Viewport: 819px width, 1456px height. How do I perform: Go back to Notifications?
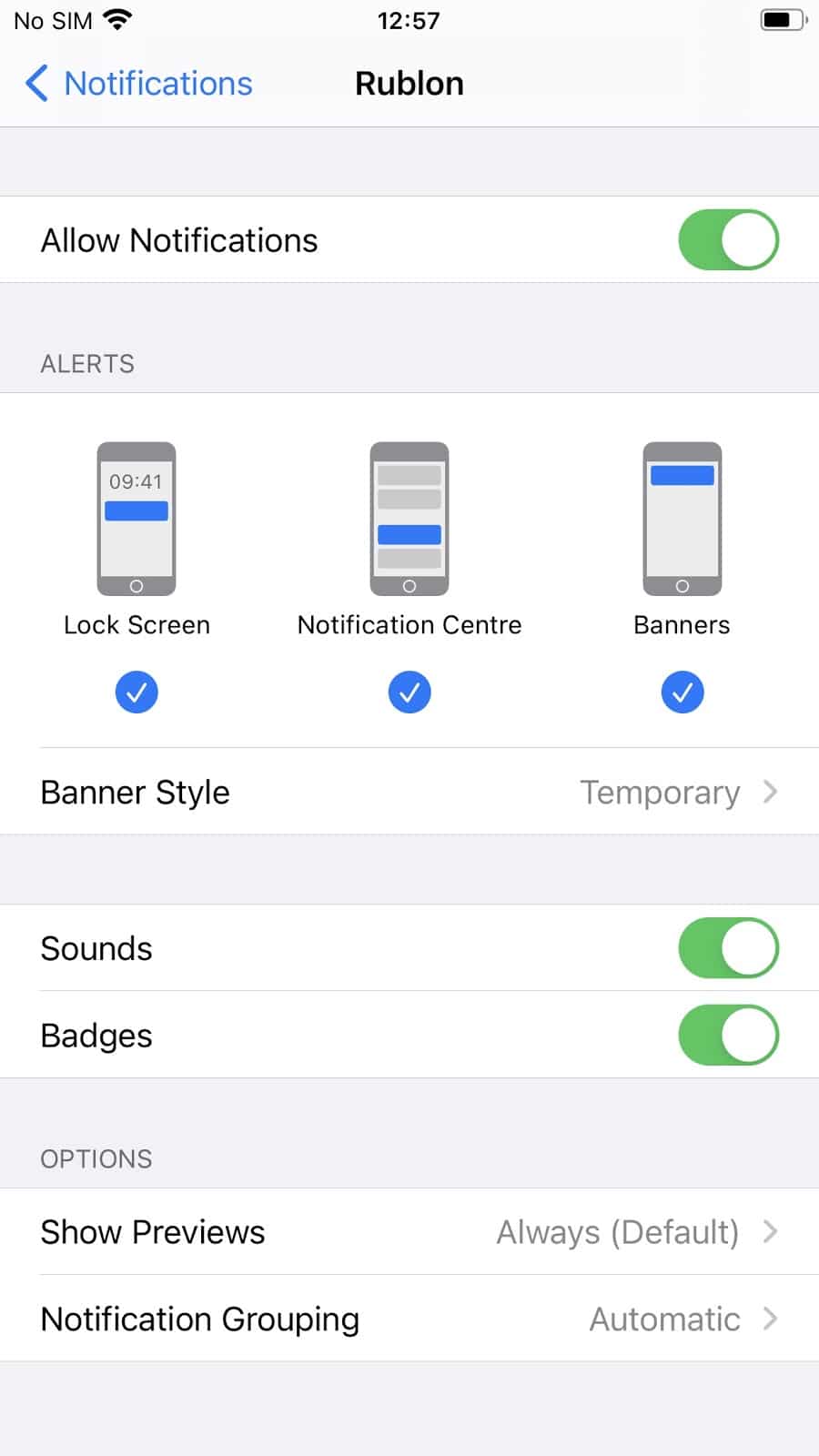tap(138, 84)
